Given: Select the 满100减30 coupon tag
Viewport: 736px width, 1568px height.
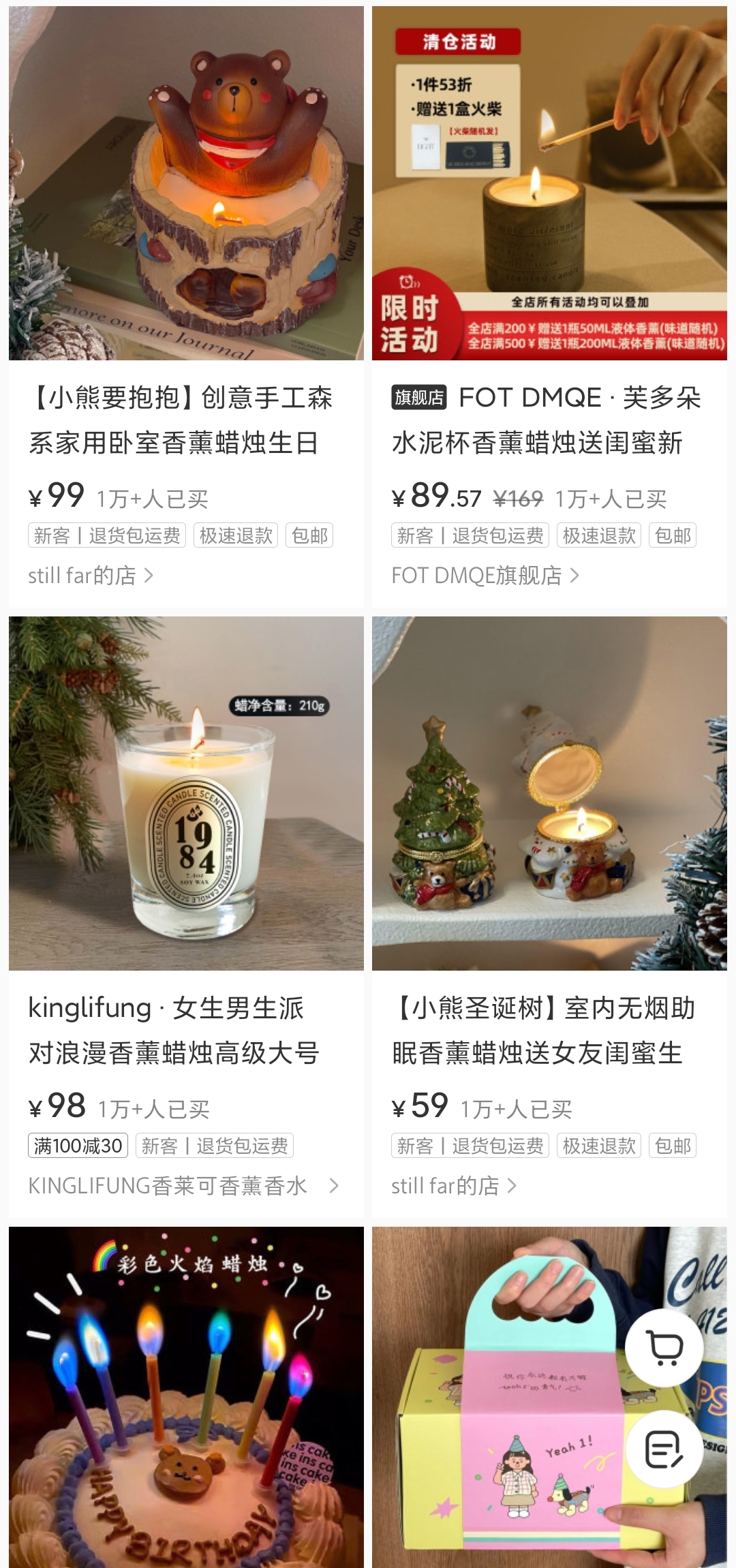Looking at the screenshot, I should [77, 1146].
